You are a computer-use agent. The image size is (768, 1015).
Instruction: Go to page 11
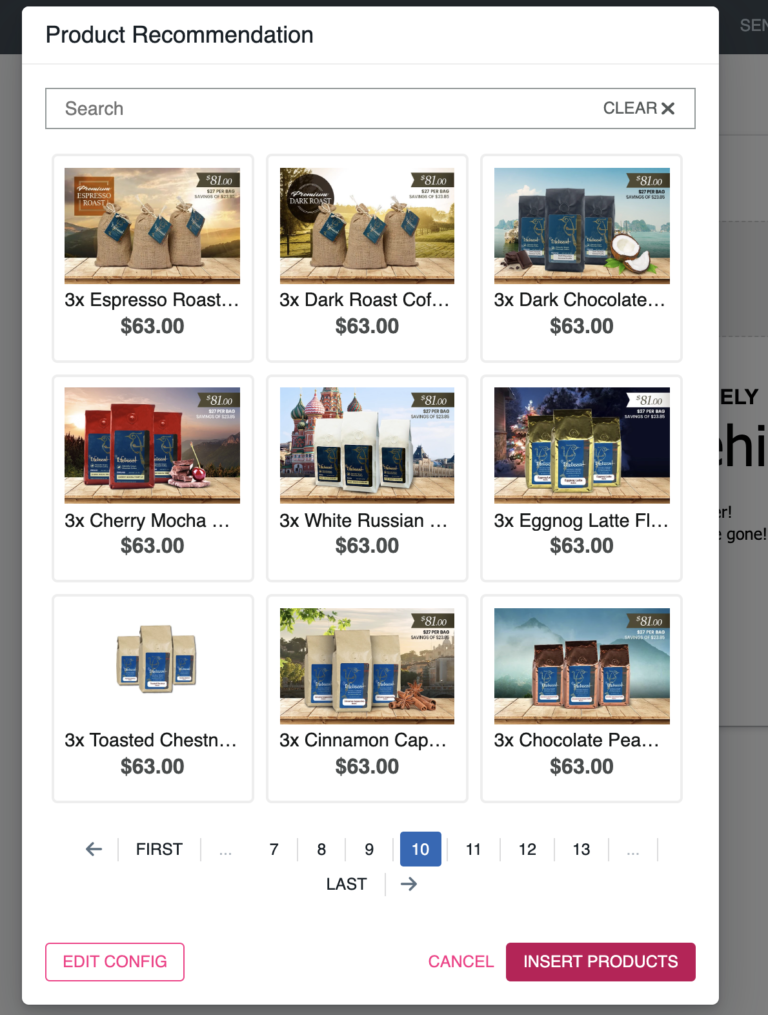(473, 849)
